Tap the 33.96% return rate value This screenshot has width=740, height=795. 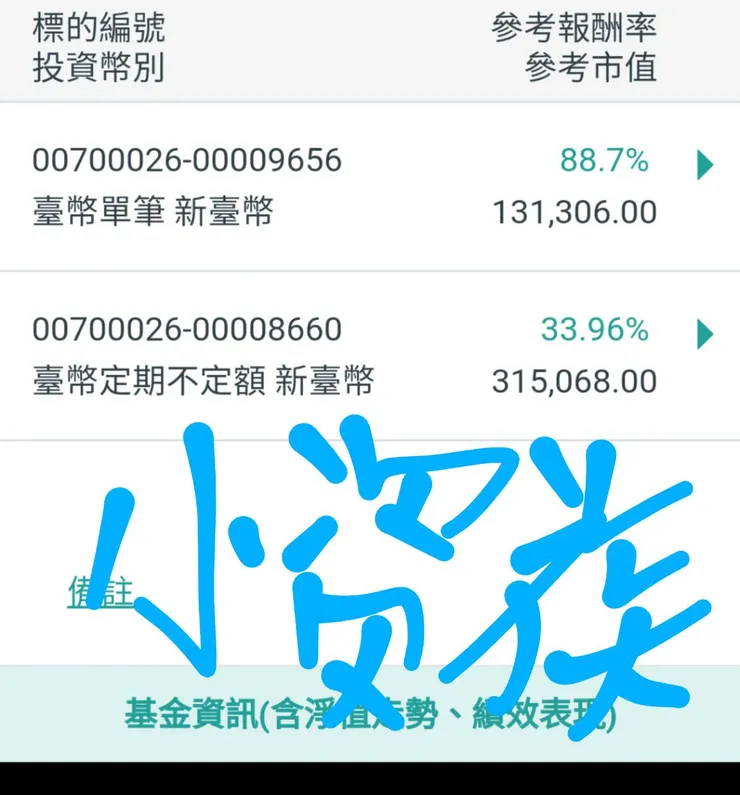point(595,328)
